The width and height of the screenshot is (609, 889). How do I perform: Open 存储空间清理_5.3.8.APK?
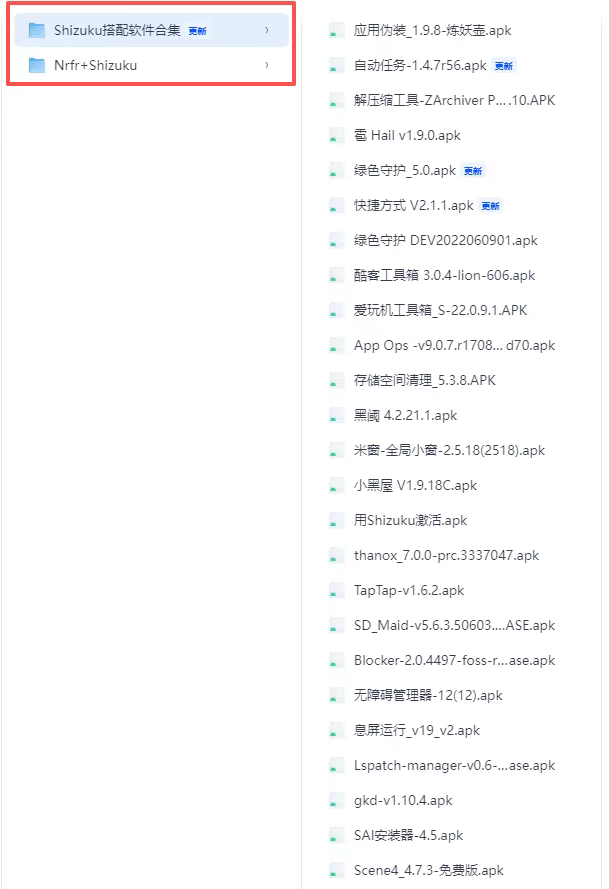(x=424, y=381)
